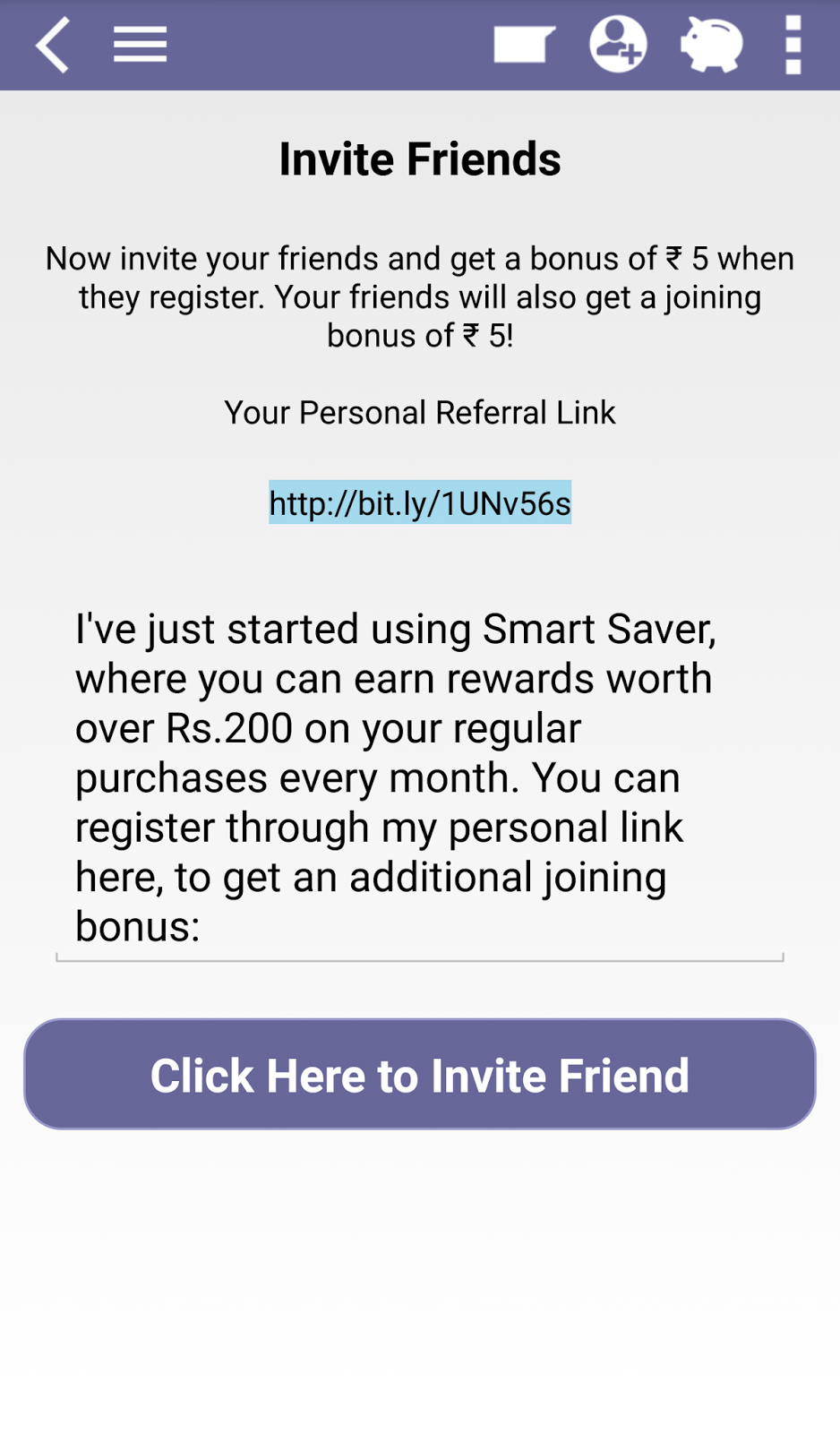
Task: Open the coupon ticket icon
Action: tap(524, 45)
